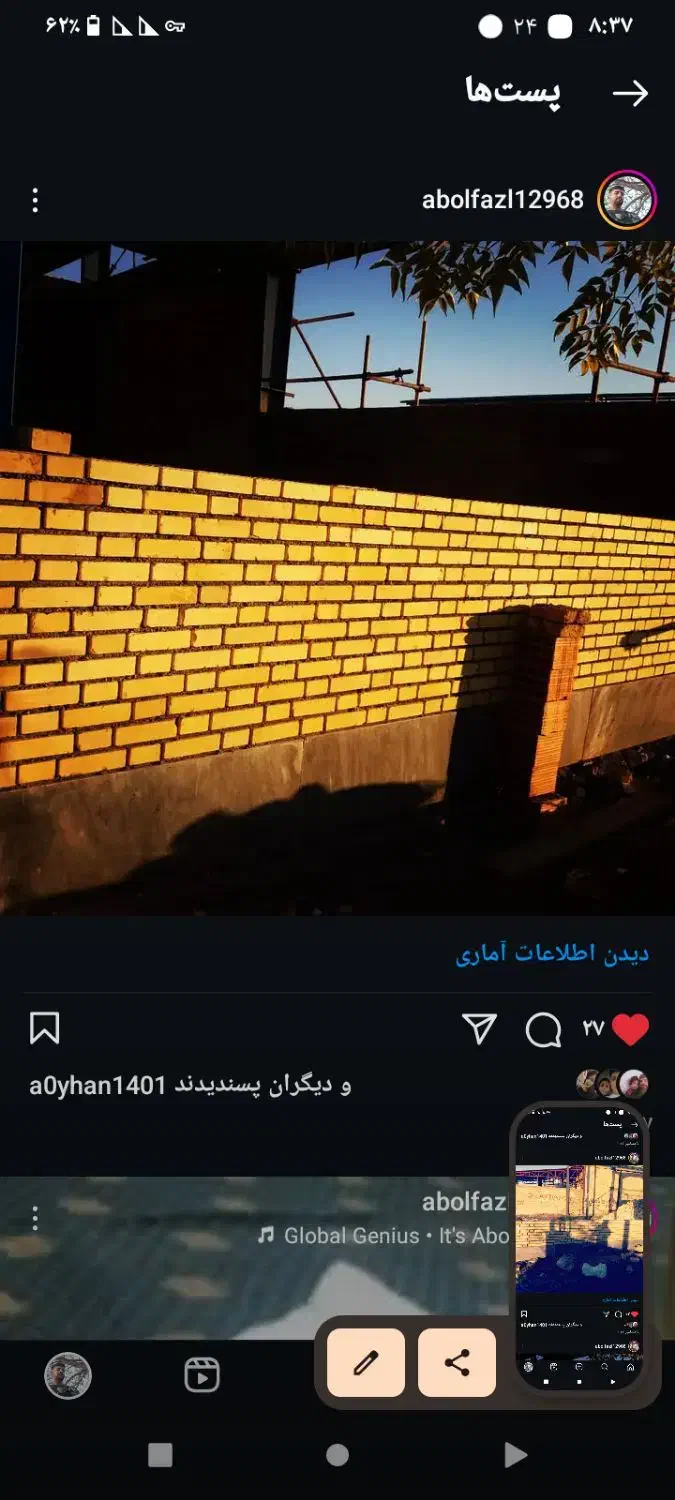Comment on the brick wall post

coord(543,1029)
